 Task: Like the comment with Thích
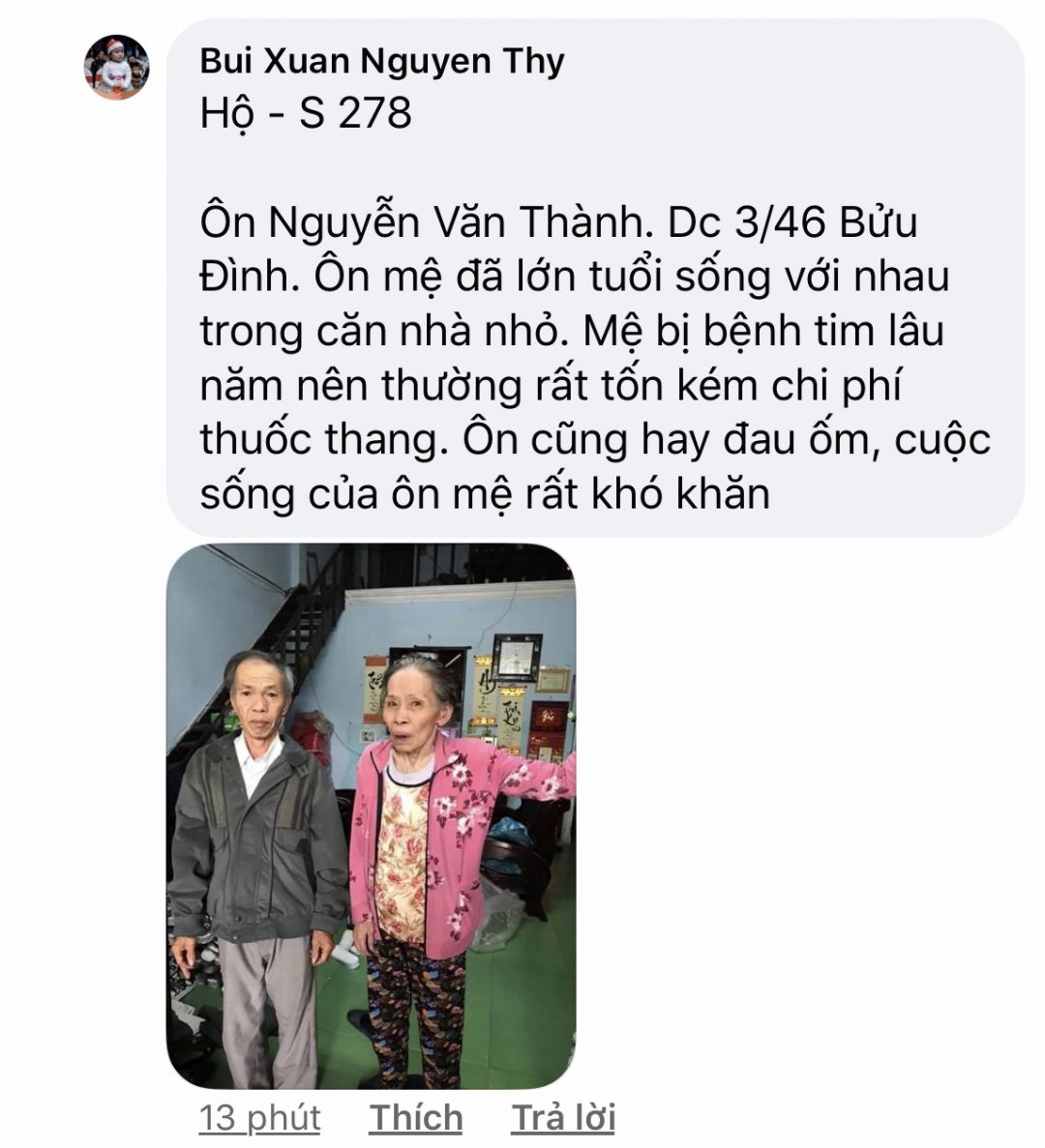point(415,1118)
